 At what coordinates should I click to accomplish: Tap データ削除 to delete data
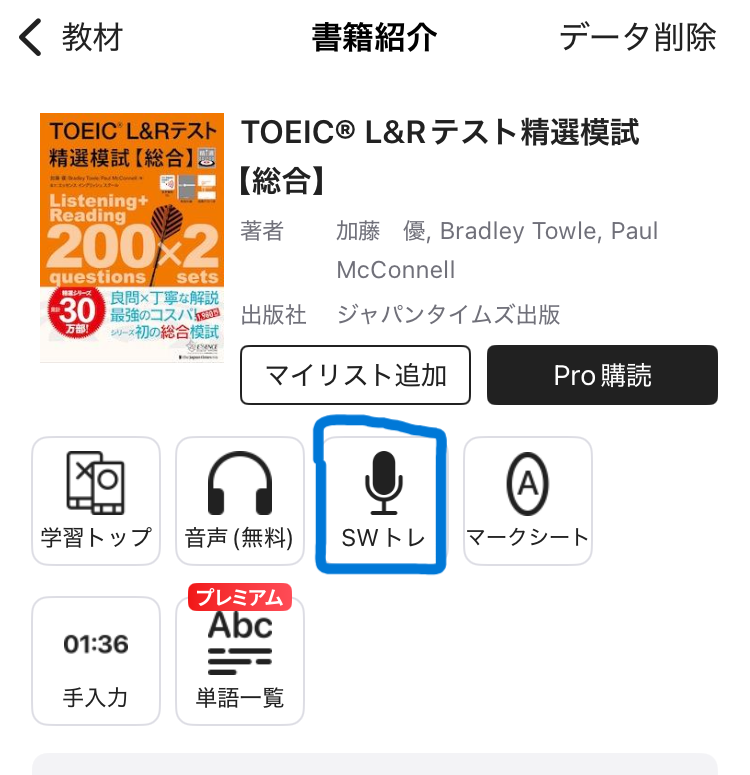[x=637, y=37]
